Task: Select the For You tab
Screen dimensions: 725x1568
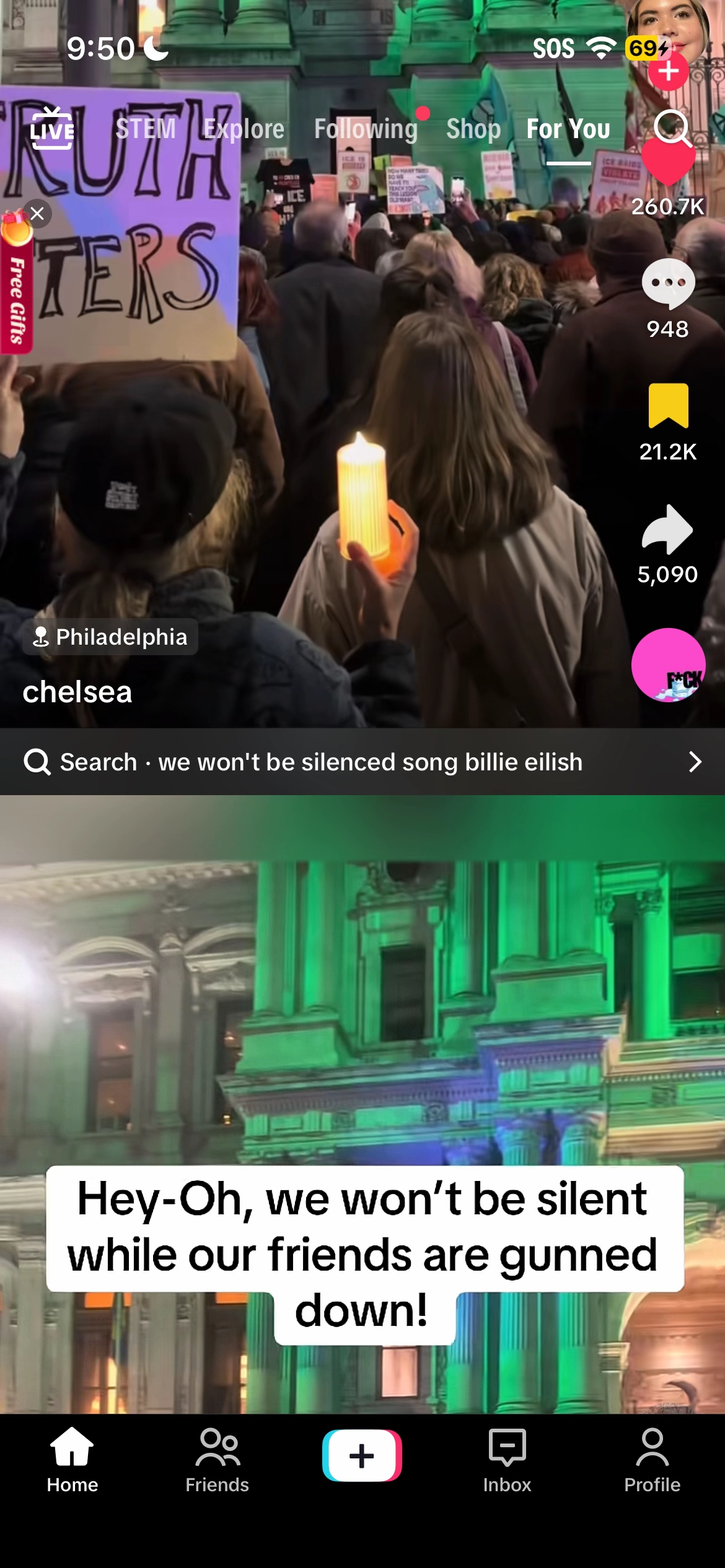Action: [568, 129]
